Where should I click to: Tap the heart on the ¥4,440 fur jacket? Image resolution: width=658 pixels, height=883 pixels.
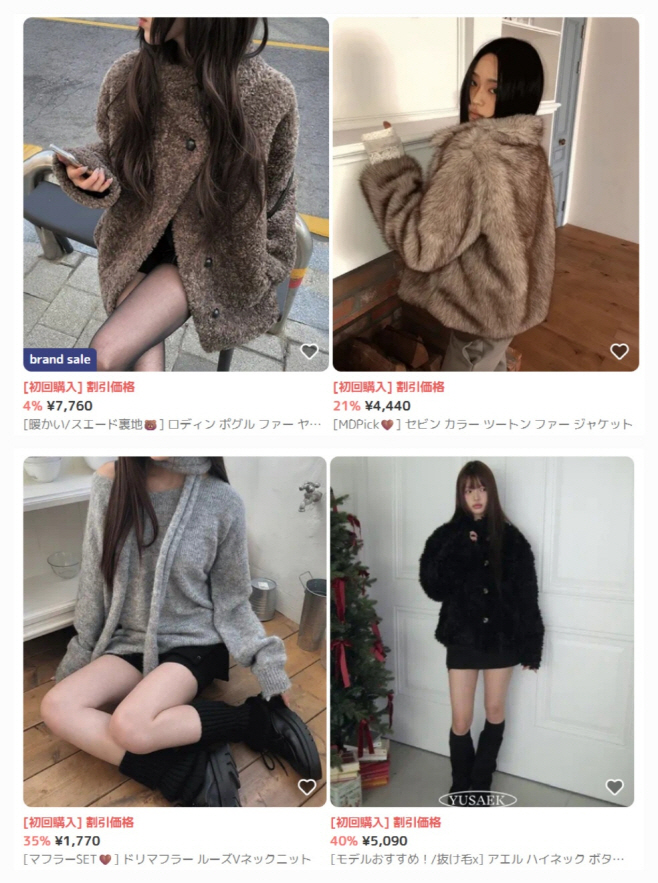[619, 351]
